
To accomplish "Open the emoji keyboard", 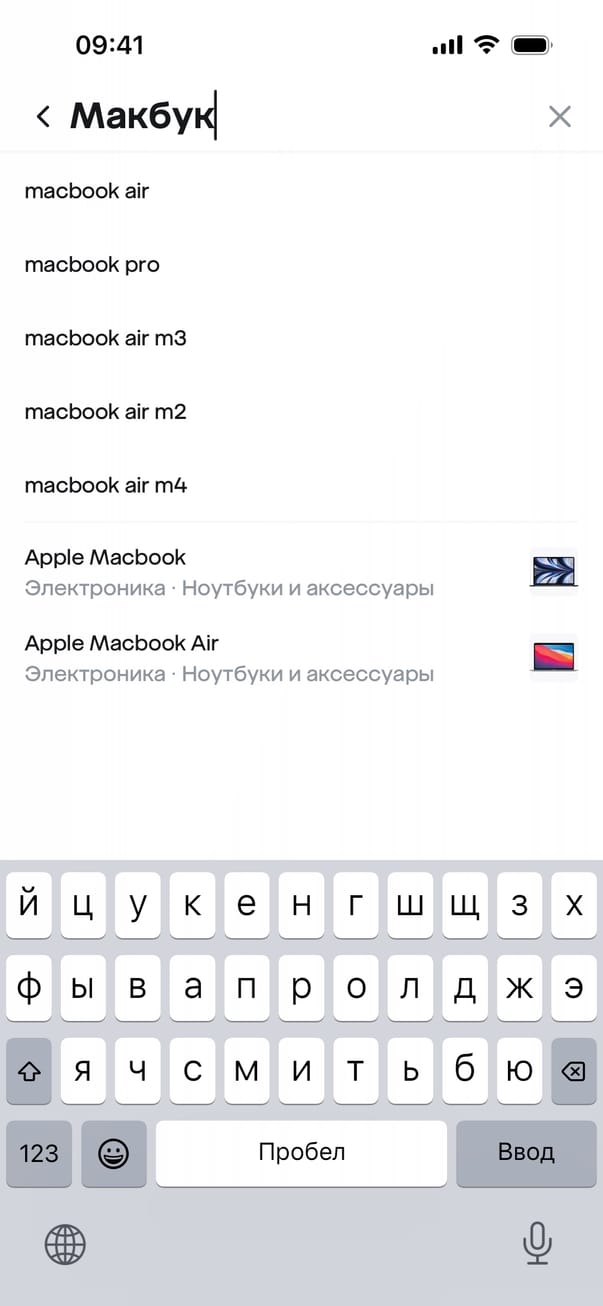I will point(114,1153).
